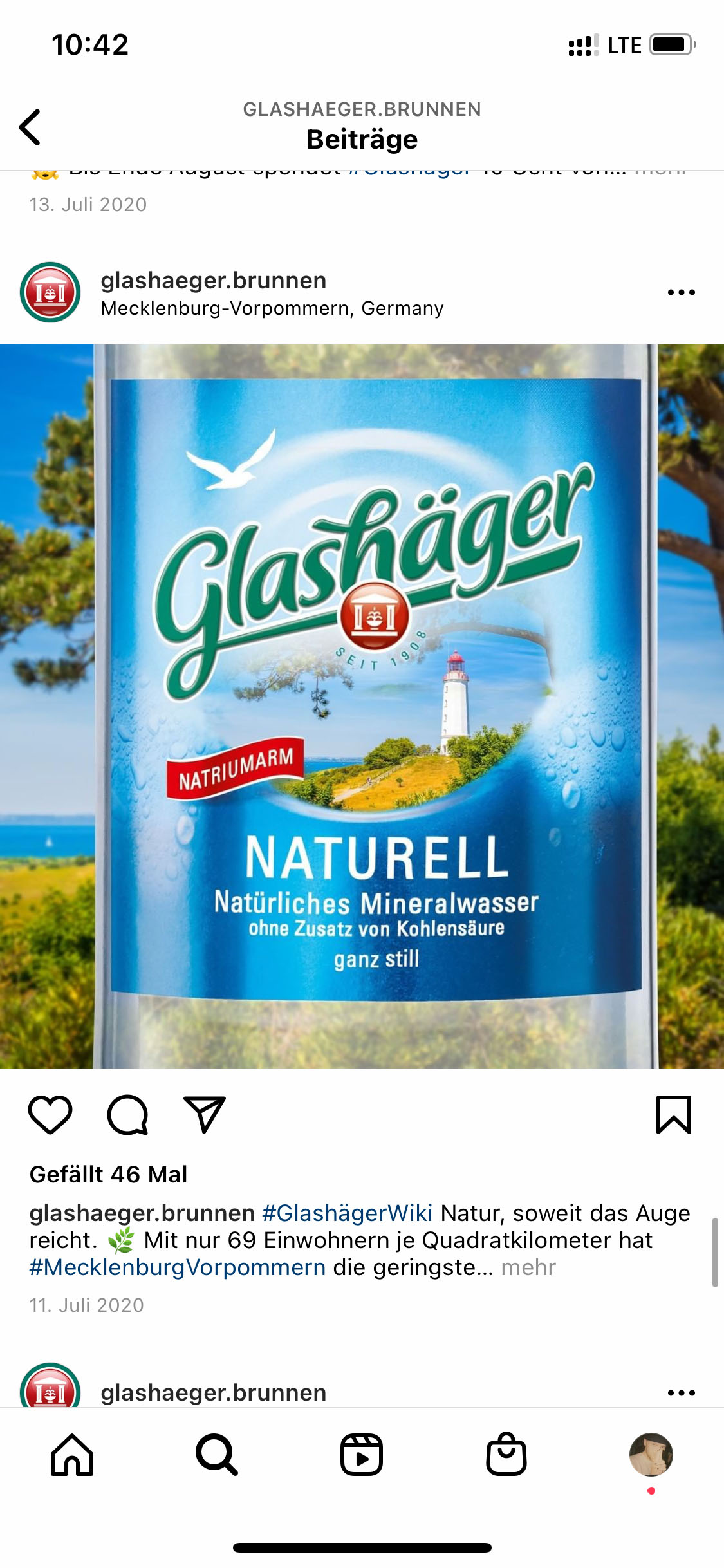View who liked via Gefällt 46 Mal

point(109,1174)
